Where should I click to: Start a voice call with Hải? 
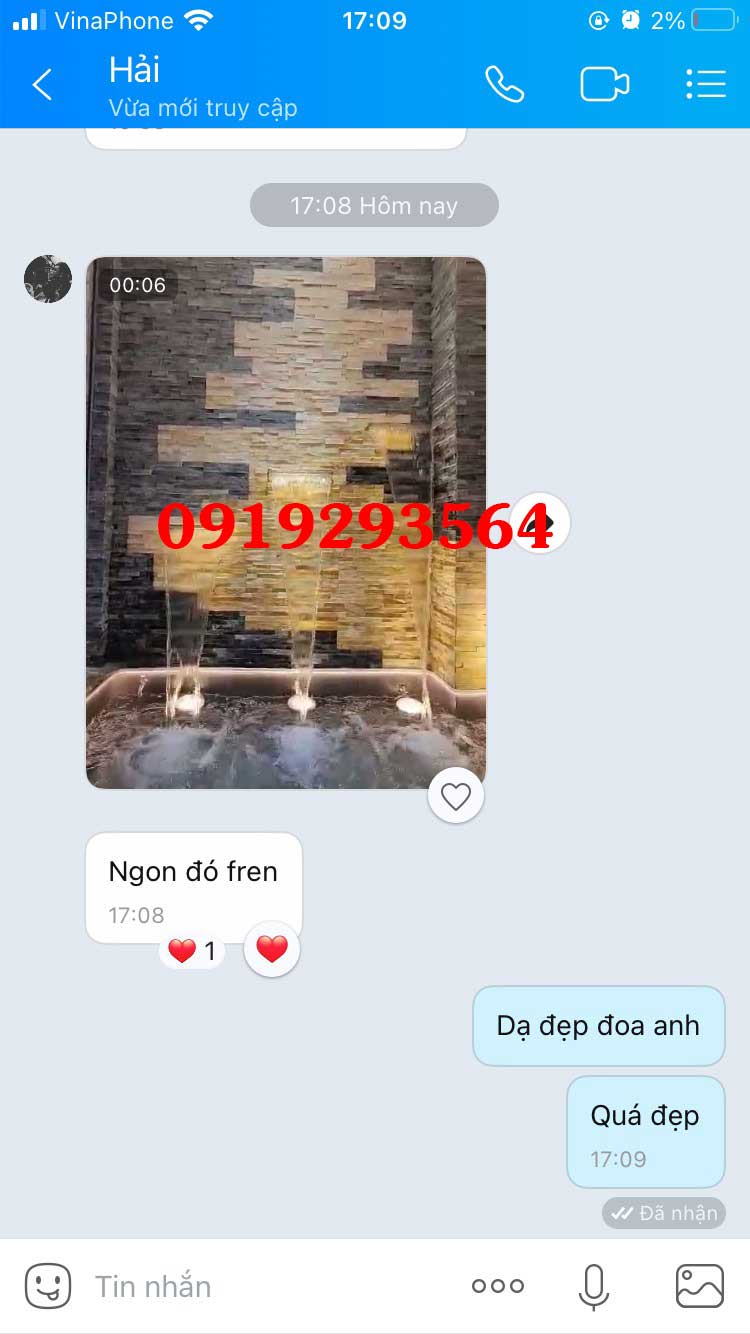click(x=504, y=85)
